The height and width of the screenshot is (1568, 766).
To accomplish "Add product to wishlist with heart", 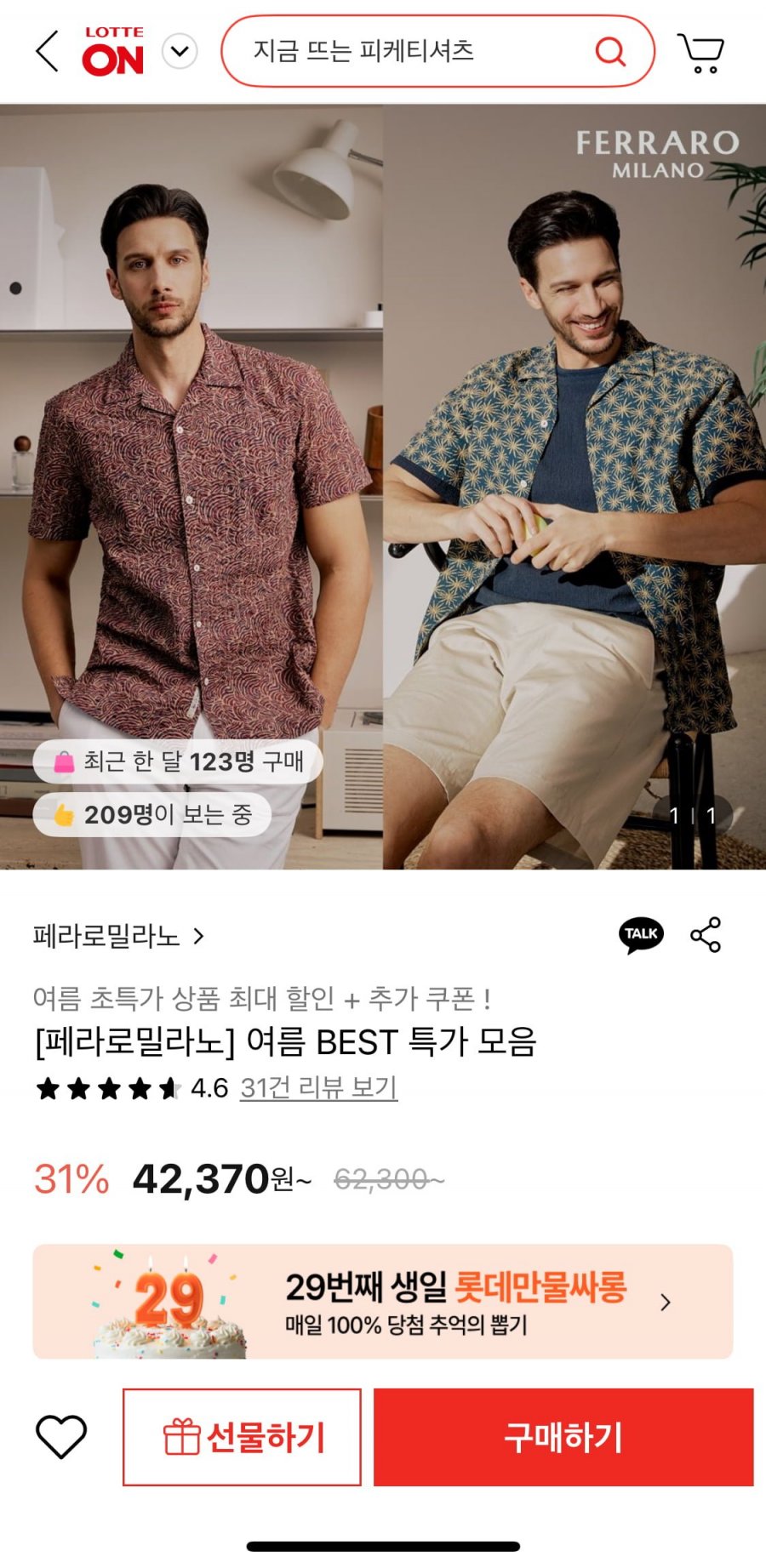I will click(61, 1437).
